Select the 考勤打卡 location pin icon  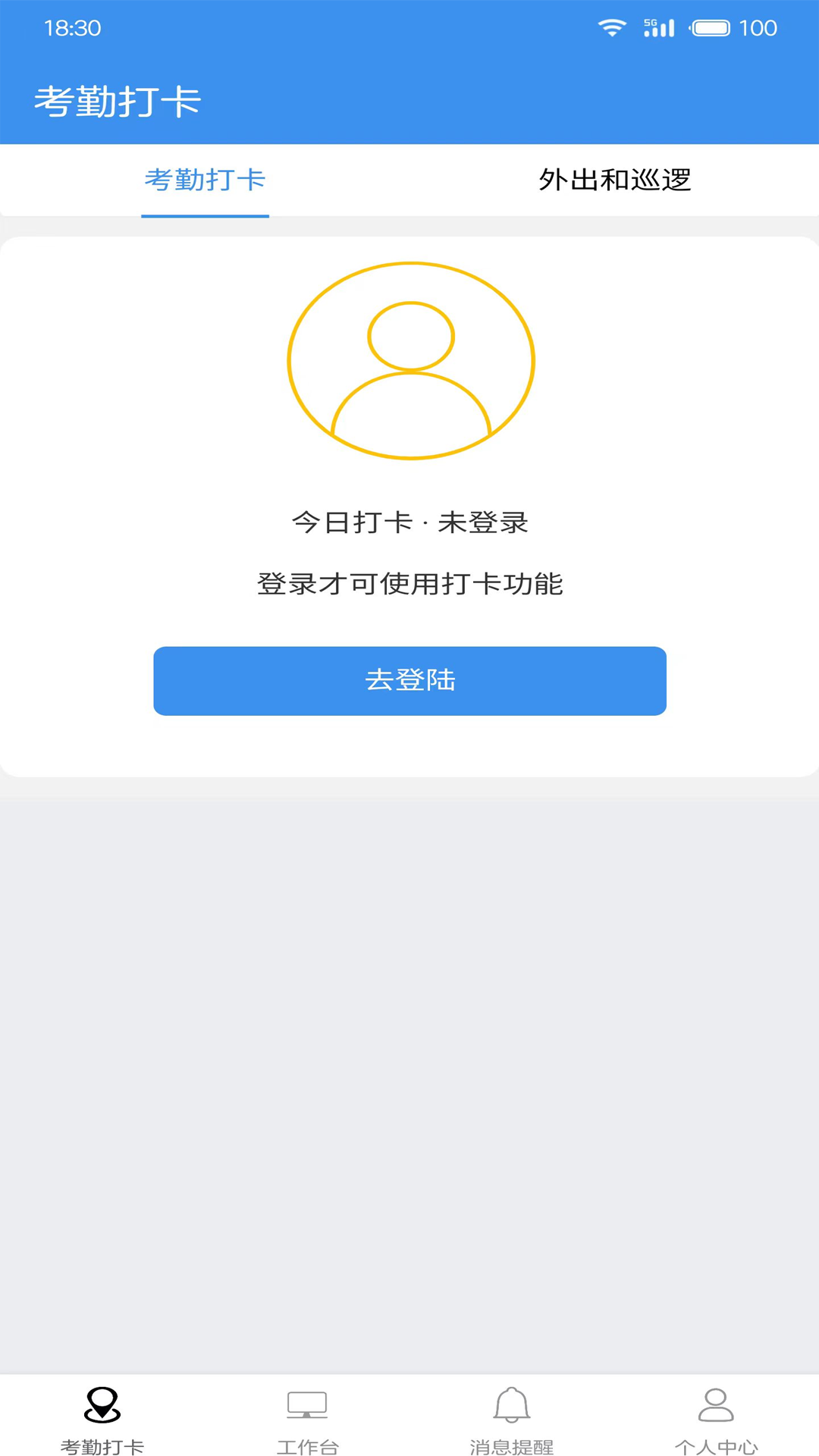(x=102, y=1404)
